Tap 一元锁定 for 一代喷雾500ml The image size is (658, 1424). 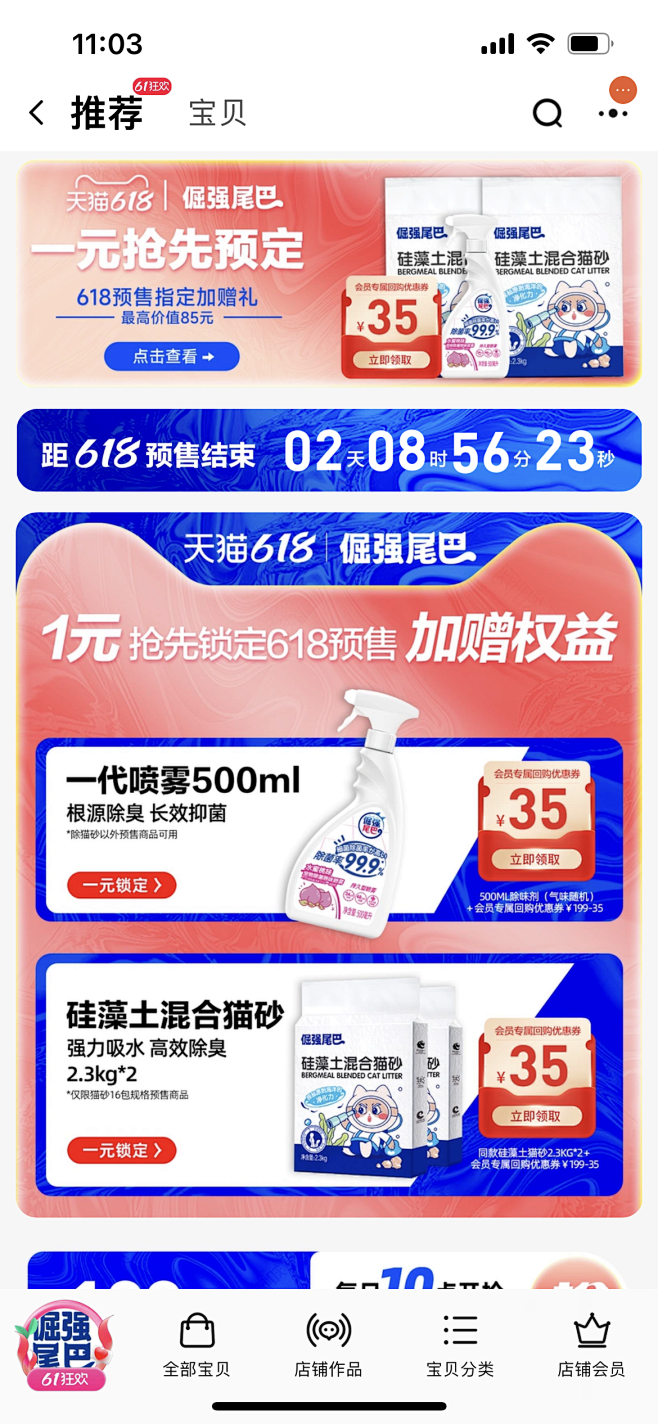122,885
